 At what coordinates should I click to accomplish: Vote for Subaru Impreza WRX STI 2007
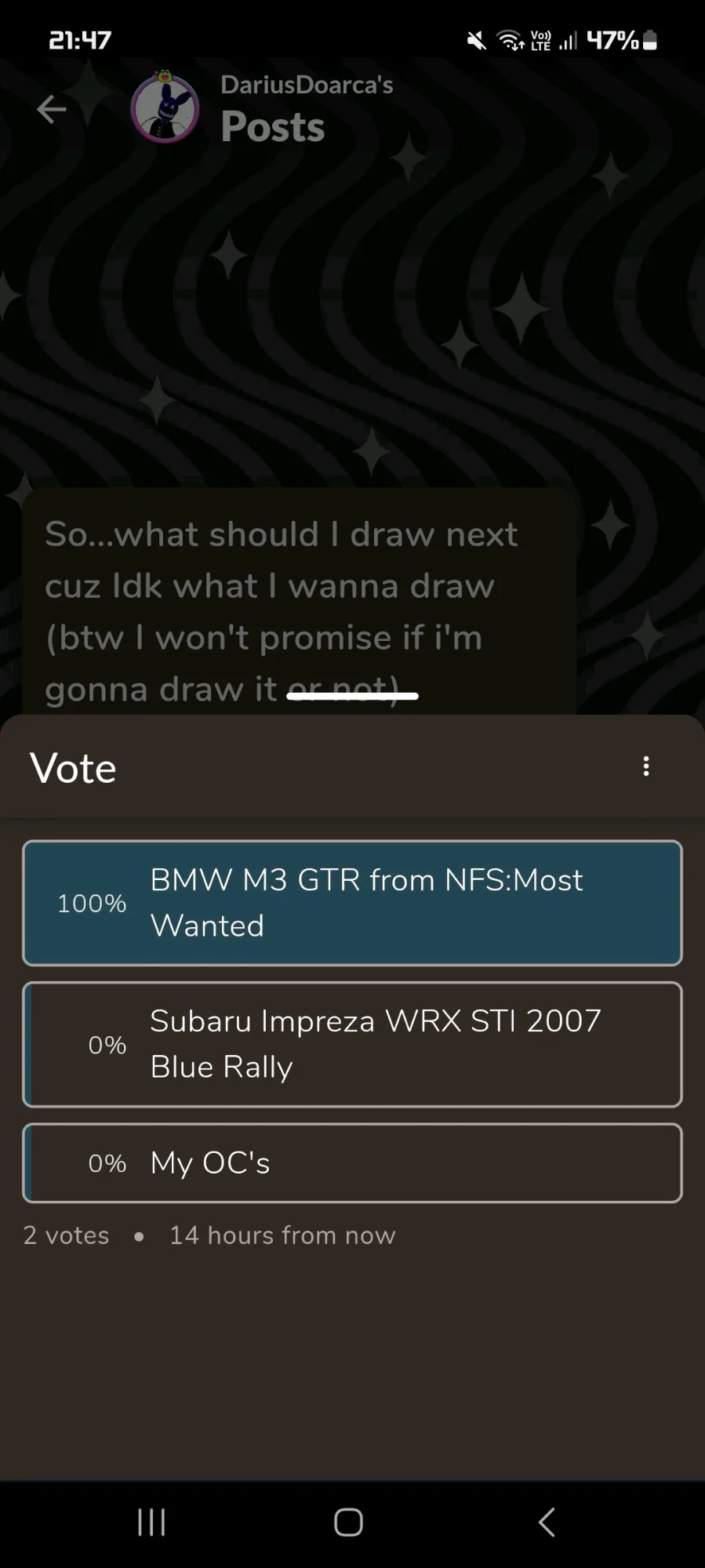[352, 1044]
